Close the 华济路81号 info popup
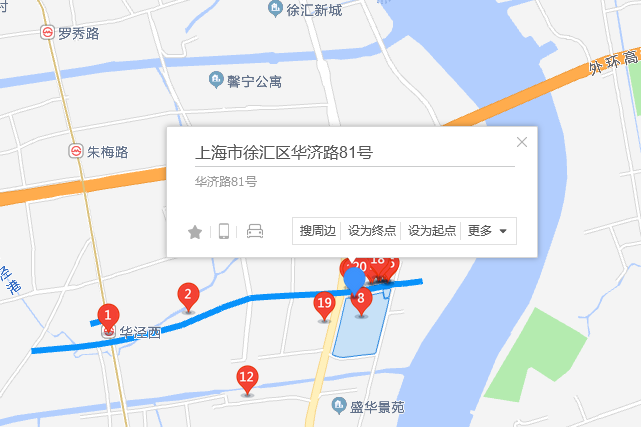This screenshot has height=427, width=641. (521, 142)
